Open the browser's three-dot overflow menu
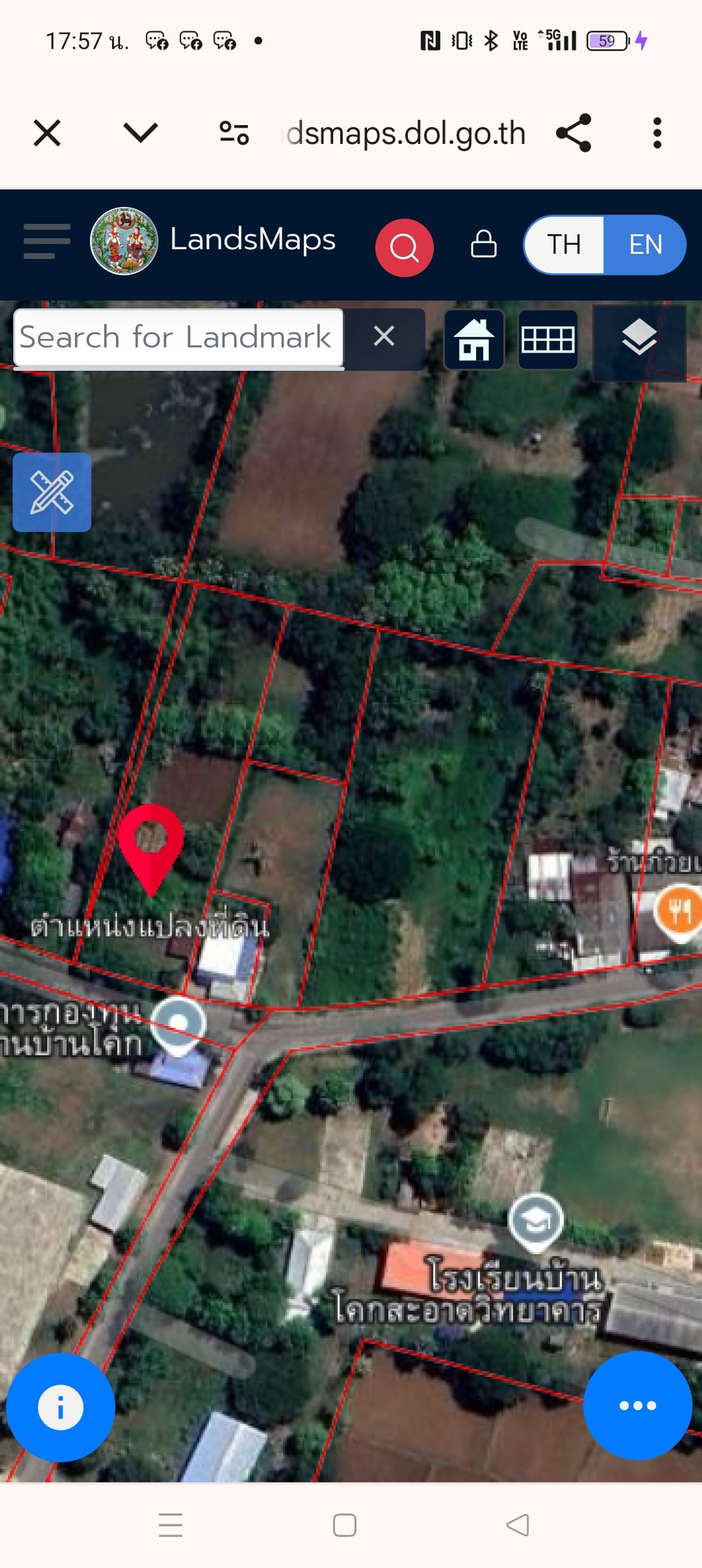 (x=656, y=133)
